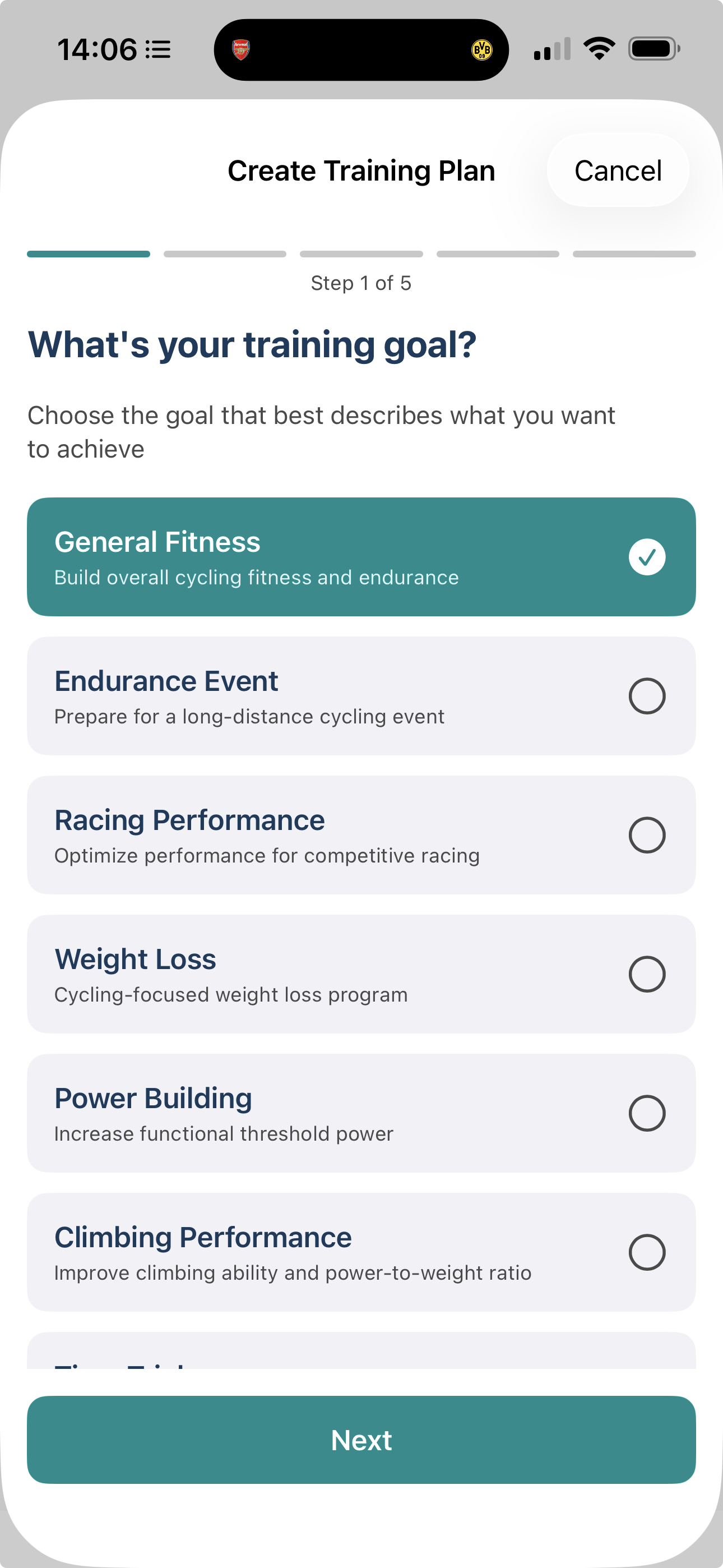Screen dimensions: 723x1568
Task: Choose Endurance Event as training goal
Action: 361,696
